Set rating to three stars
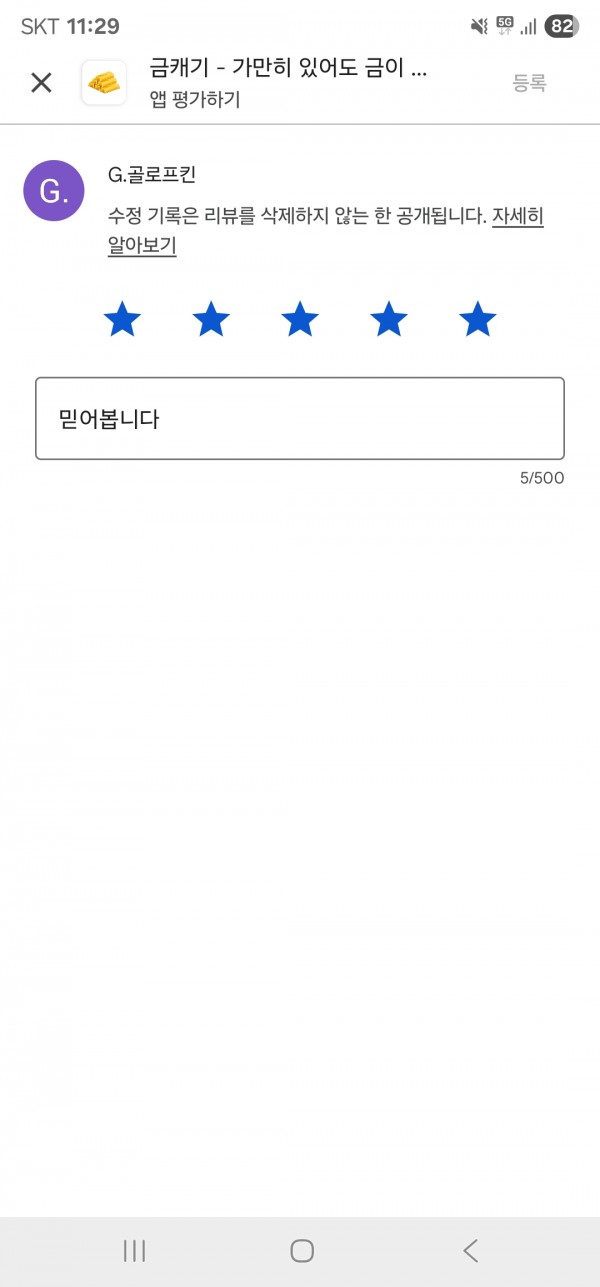Screen dimensions: 600x1287 (300, 320)
